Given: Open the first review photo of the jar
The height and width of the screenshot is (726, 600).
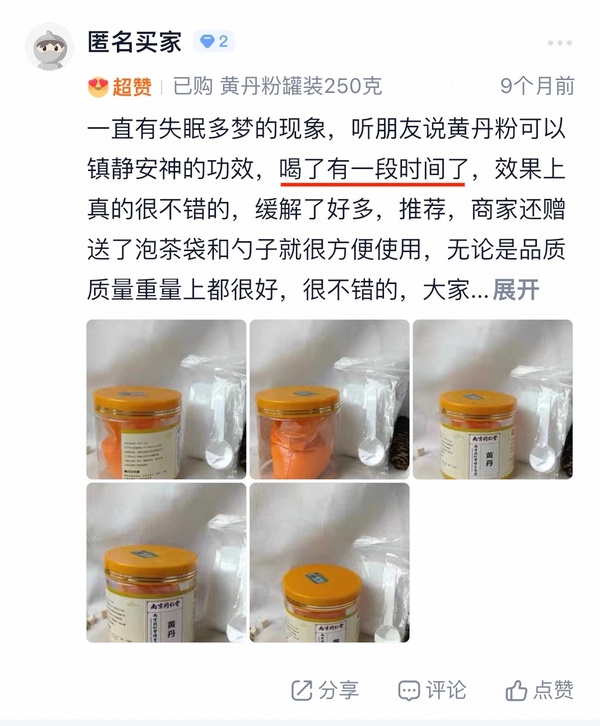Looking at the screenshot, I should point(166,398).
